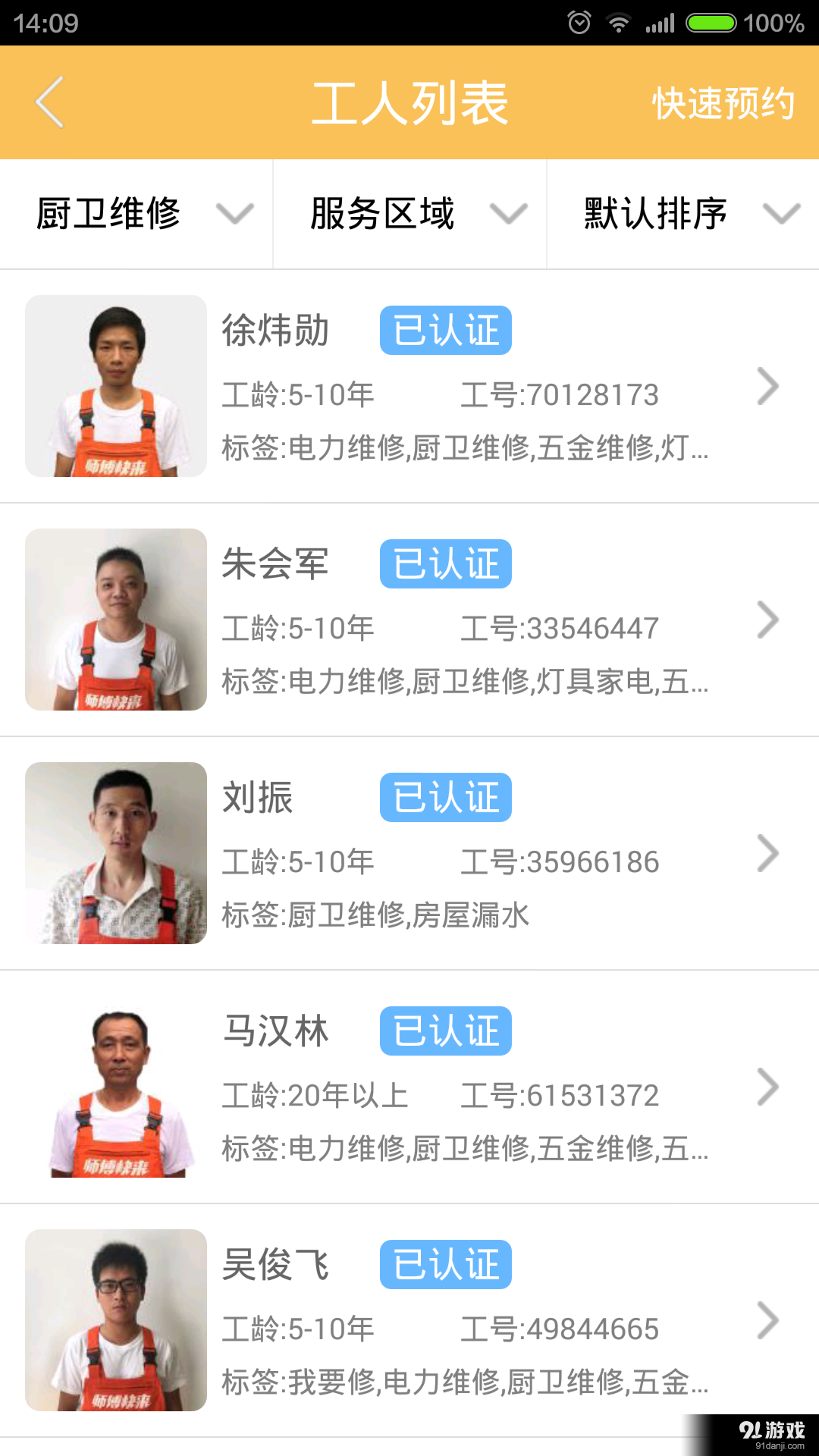Select the 已认证 badge next to 徐炜勋
Viewport: 819px width, 1456px height.
click(444, 329)
